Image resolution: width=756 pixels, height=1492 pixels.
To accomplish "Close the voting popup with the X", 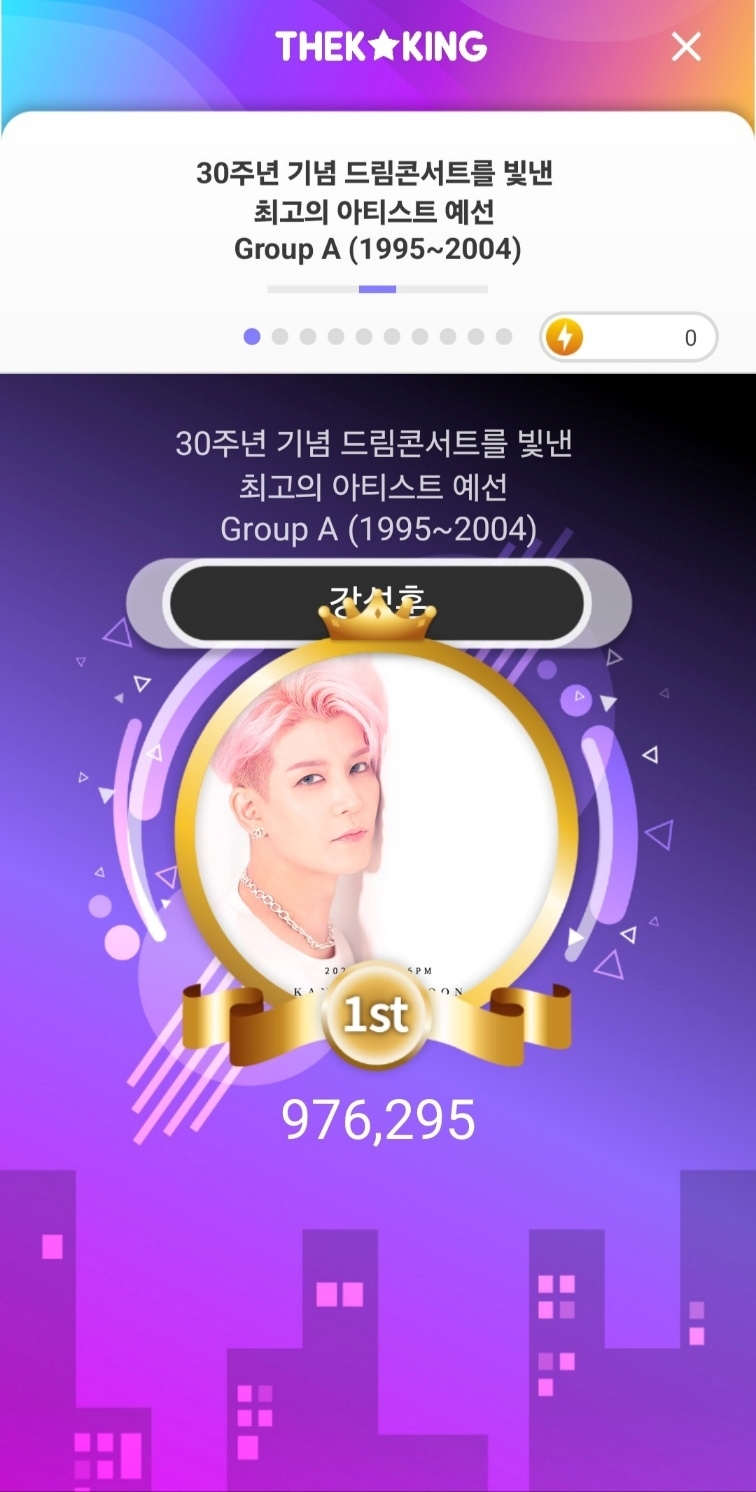I will 687,46.
